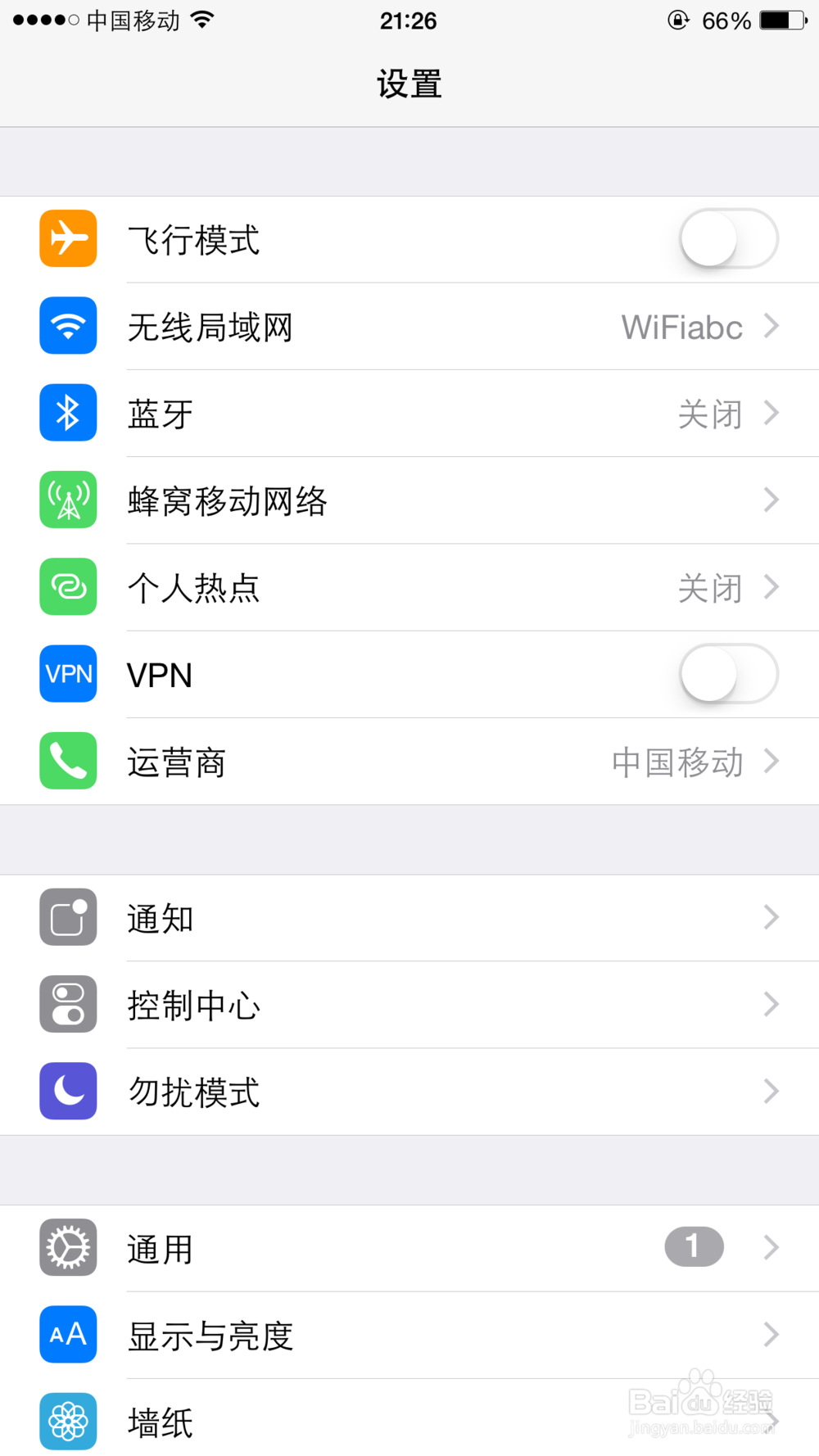Open 蓝牙 settings via its chevron
The image size is (819, 1456).
click(771, 413)
